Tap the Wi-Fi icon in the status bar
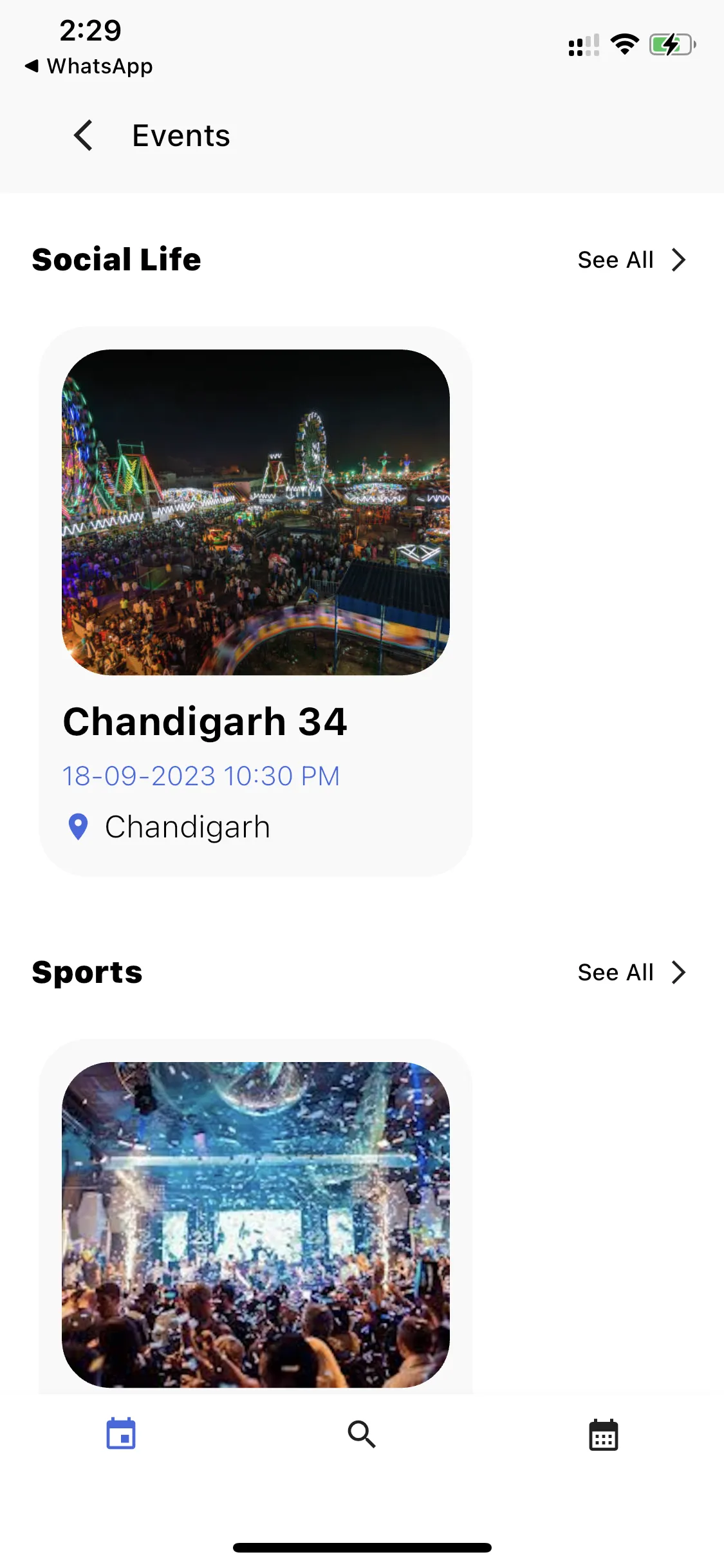 click(624, 44)
